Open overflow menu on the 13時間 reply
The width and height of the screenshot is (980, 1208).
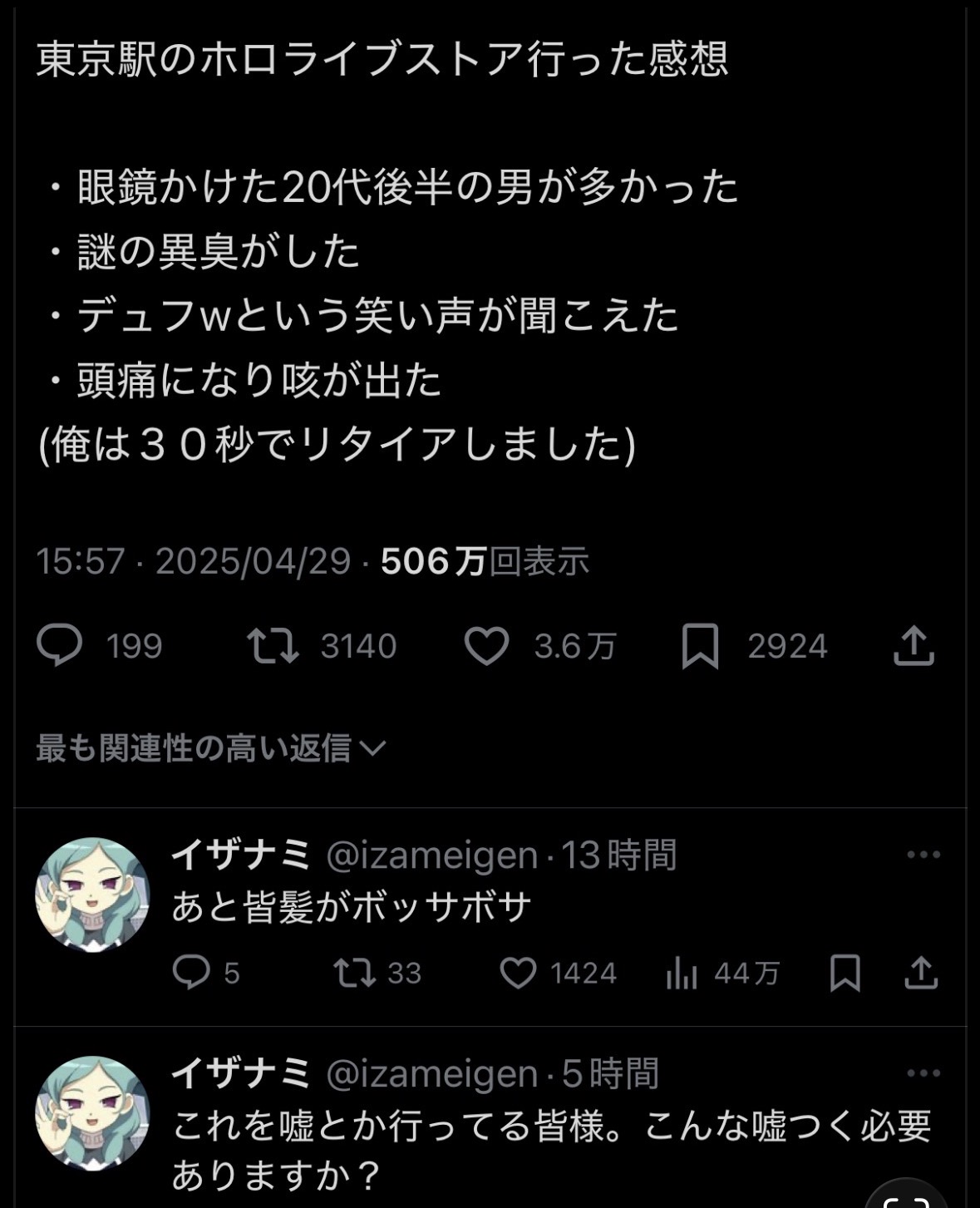pos(923,855)
